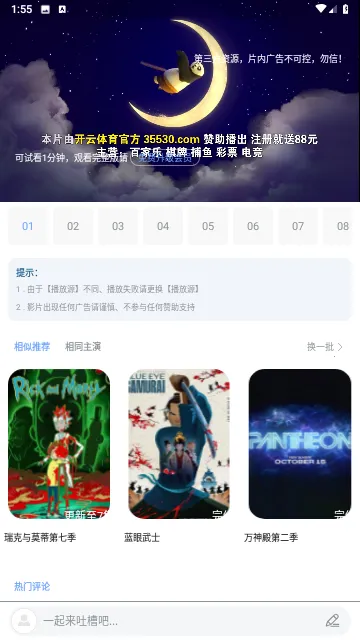Choose episode 07
Image resolution: width=360 pixels, height=640 pixels.
click(298, 226)
